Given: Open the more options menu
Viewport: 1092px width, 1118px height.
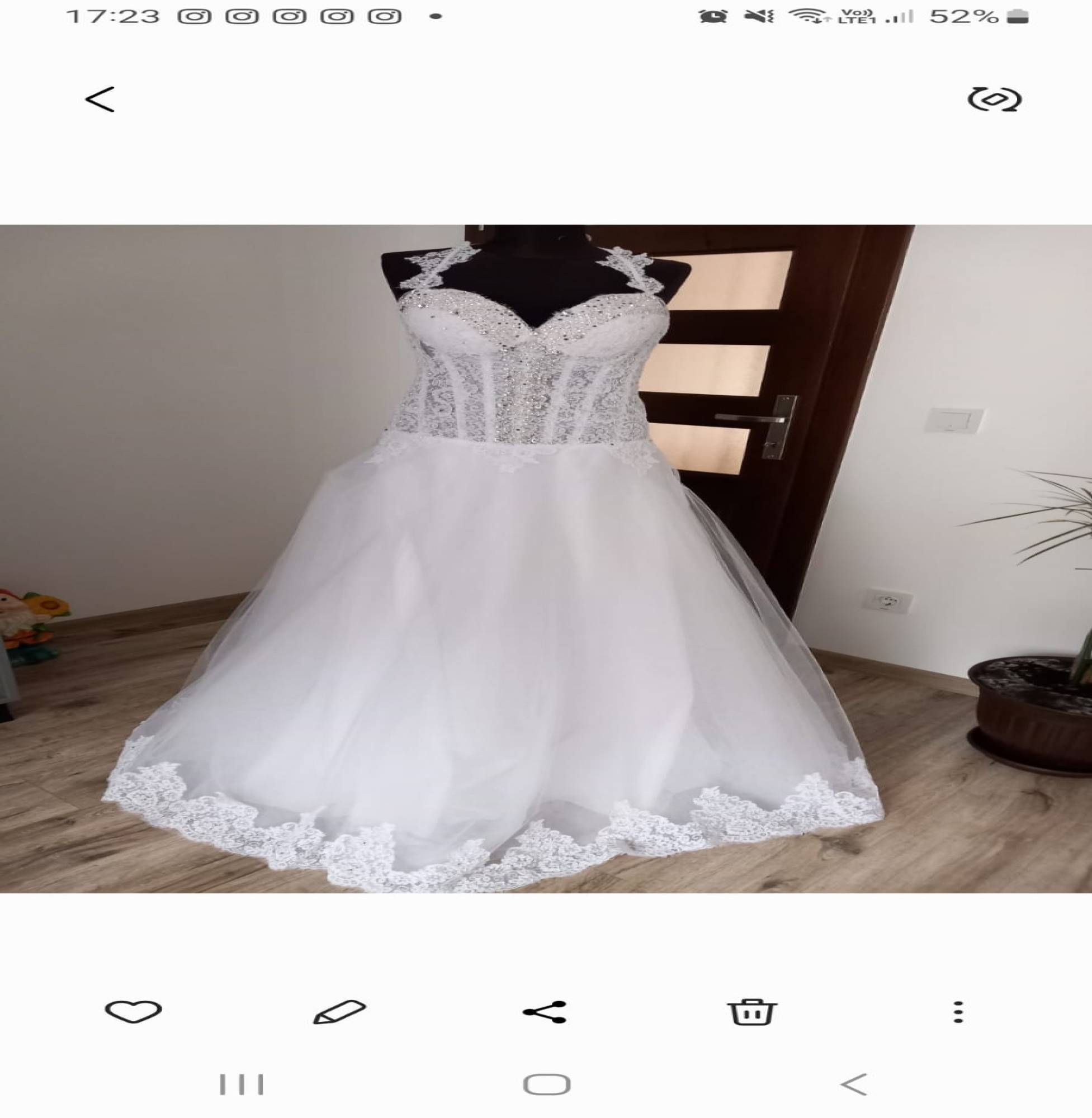Looking at the screenshot, I should 958,1012.
